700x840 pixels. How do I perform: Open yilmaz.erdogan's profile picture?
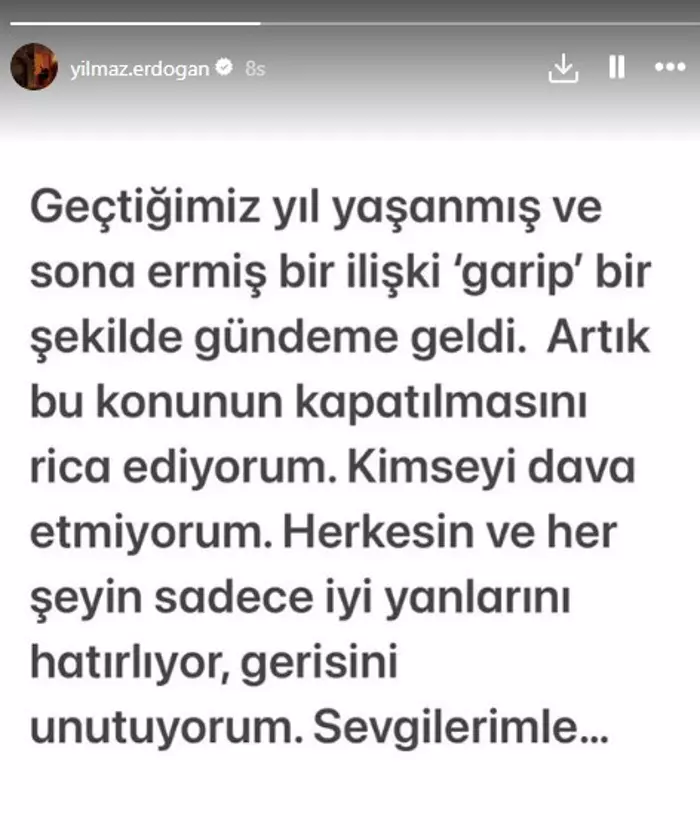34,67
